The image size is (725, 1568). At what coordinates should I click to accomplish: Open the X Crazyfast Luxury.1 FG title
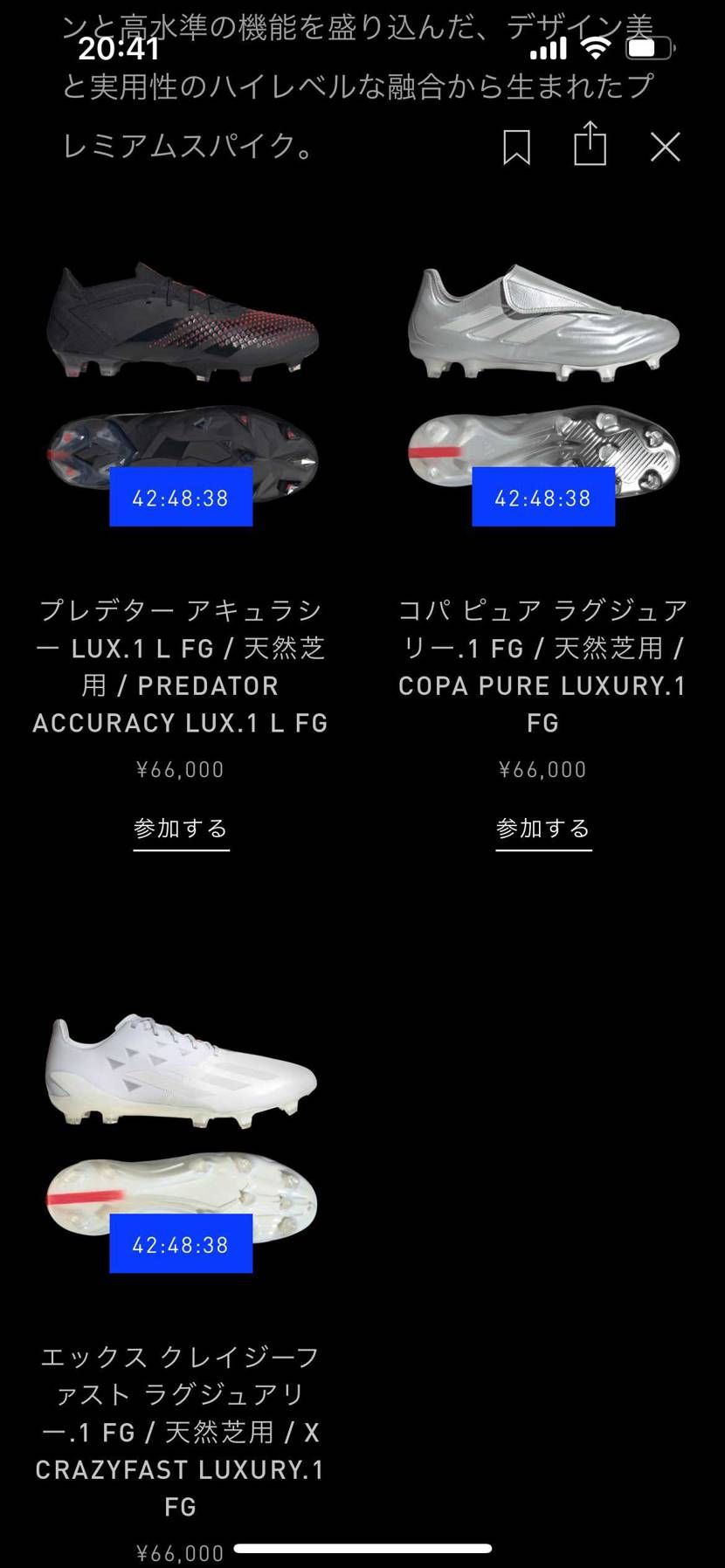pyautogui.click(x=180, y=1432)
